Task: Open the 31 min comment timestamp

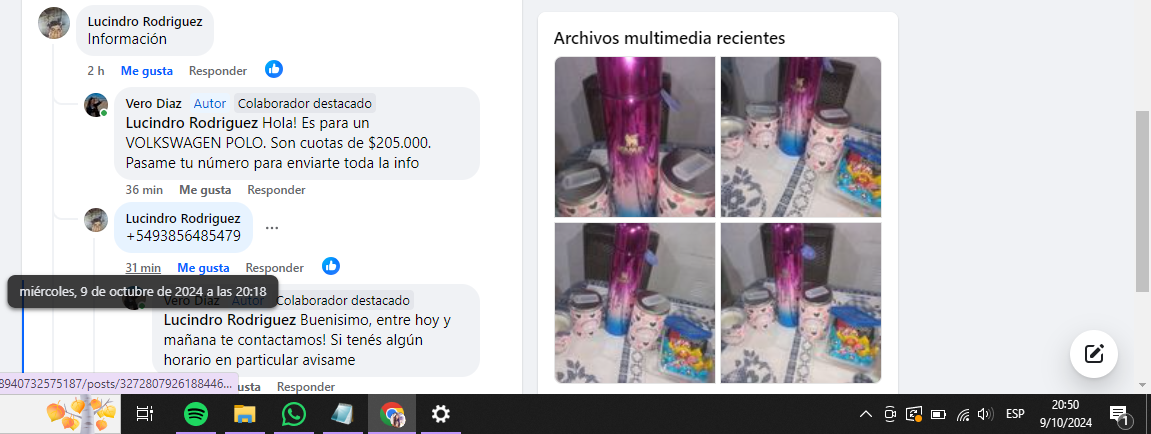Action: tap(143, 268)
